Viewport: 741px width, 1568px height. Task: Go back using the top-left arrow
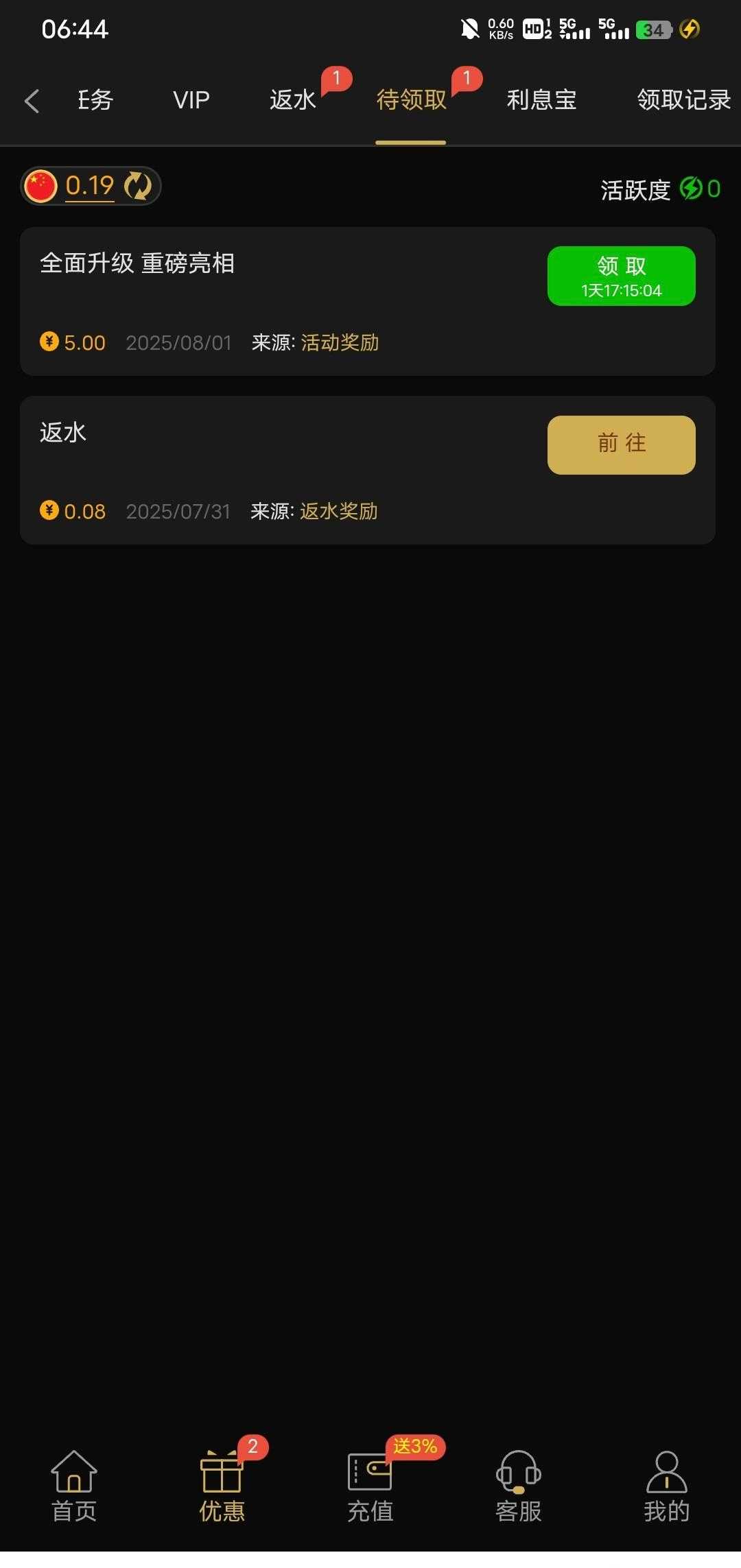[32, 101]
